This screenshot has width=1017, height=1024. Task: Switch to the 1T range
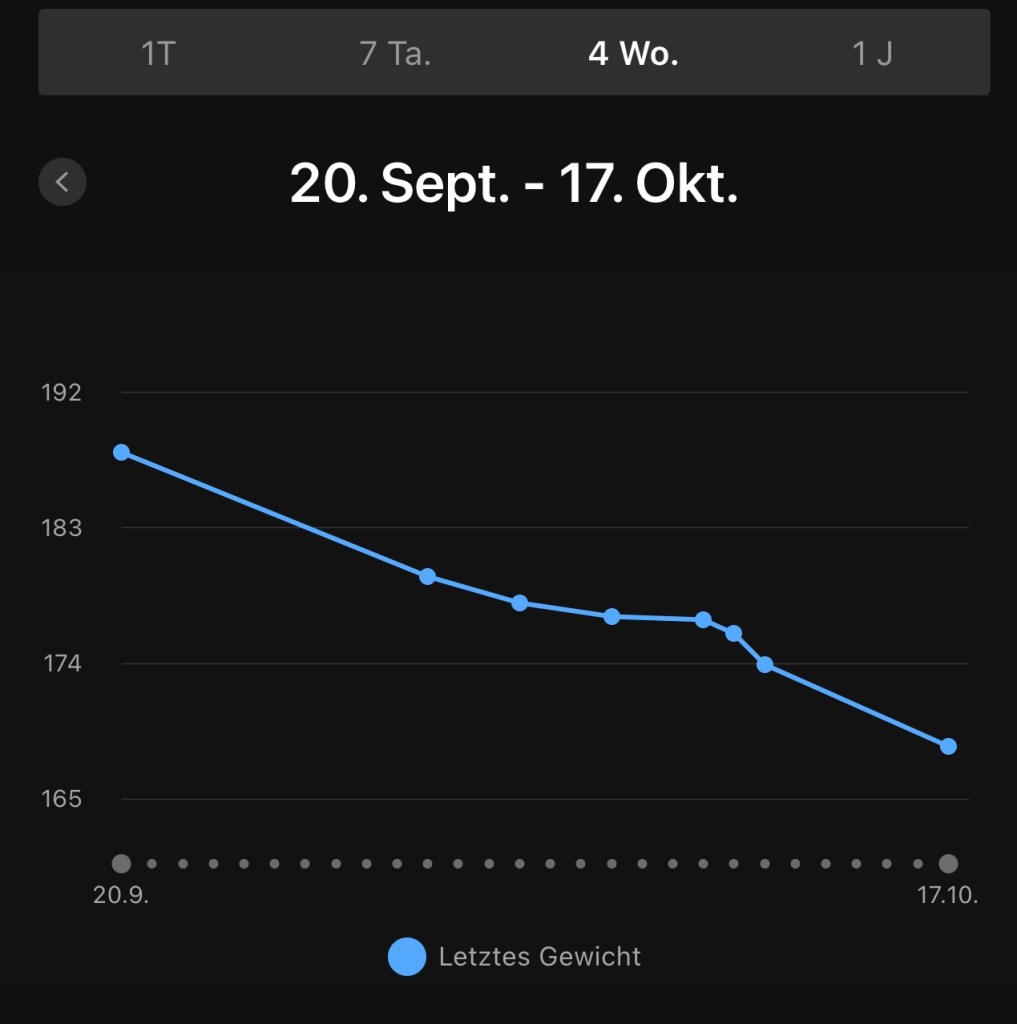click(158, 53)
